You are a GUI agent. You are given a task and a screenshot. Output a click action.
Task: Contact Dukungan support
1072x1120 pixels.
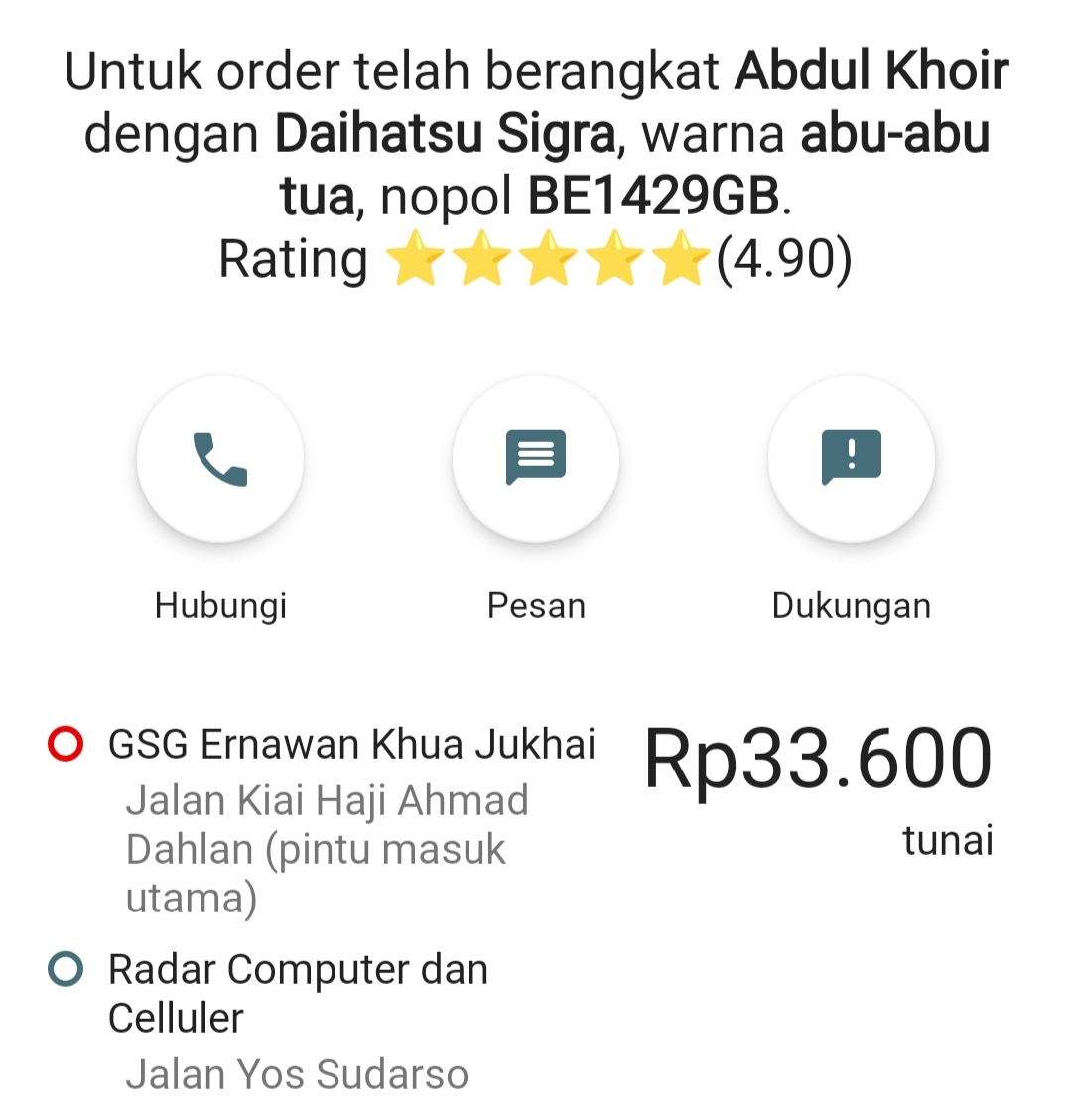pos(852,459)
